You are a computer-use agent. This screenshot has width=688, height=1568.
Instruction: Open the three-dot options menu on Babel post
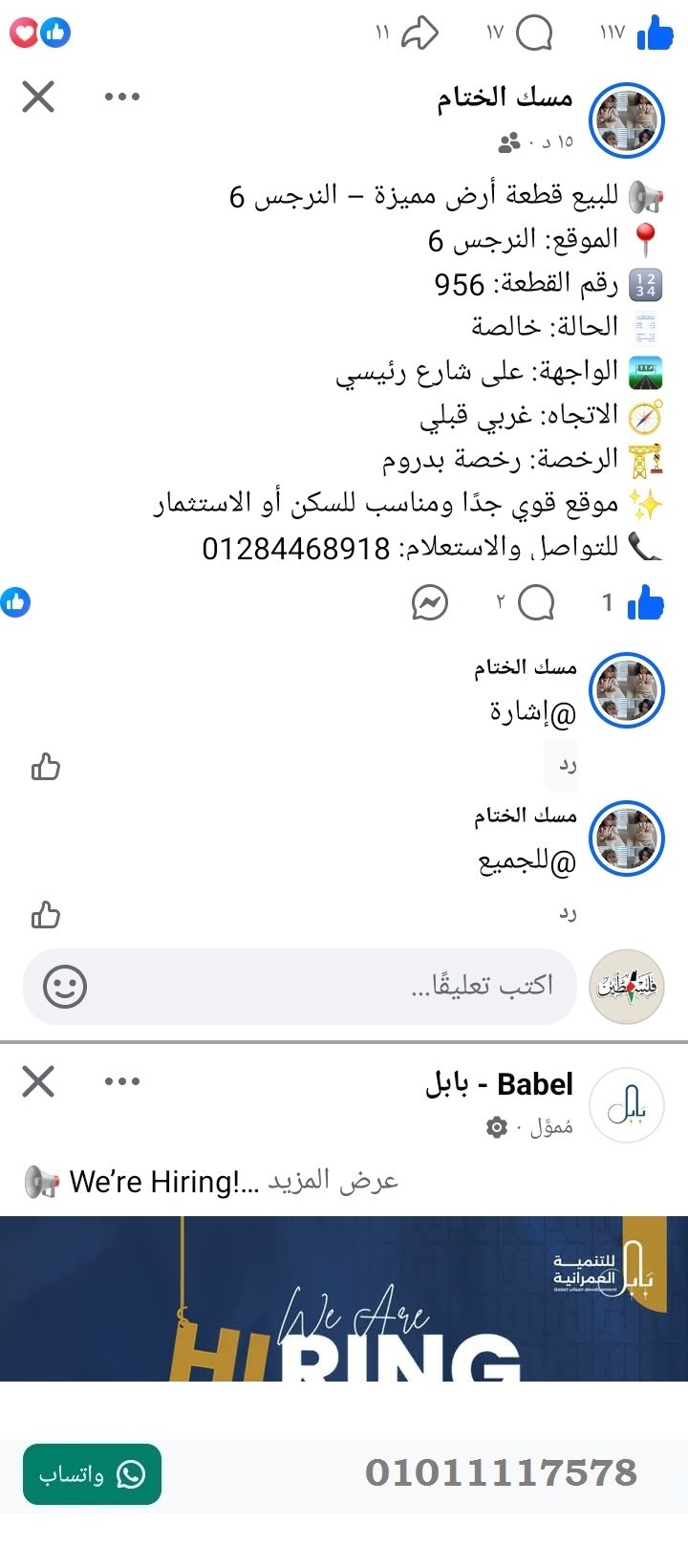(121, 1081)
